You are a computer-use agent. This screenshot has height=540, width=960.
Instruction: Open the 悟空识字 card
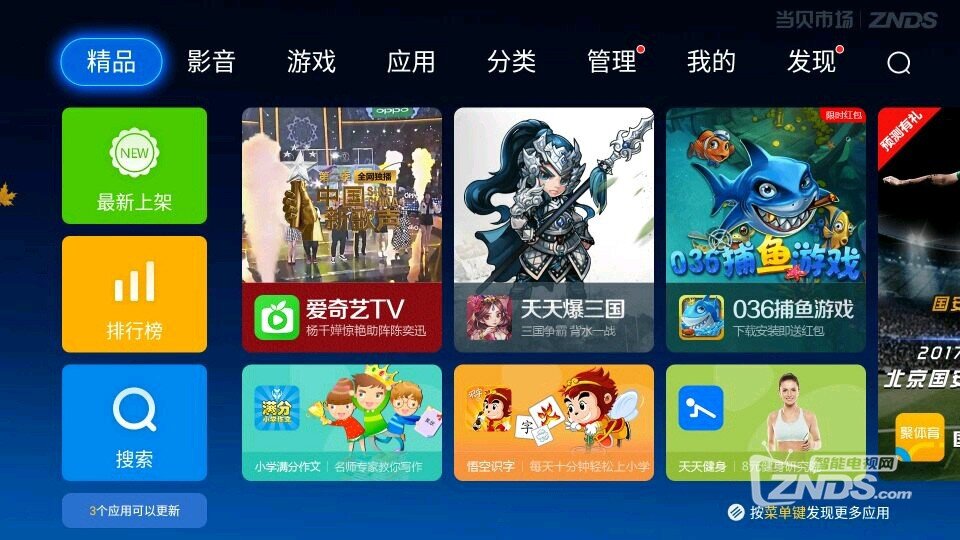coord(553,422)
